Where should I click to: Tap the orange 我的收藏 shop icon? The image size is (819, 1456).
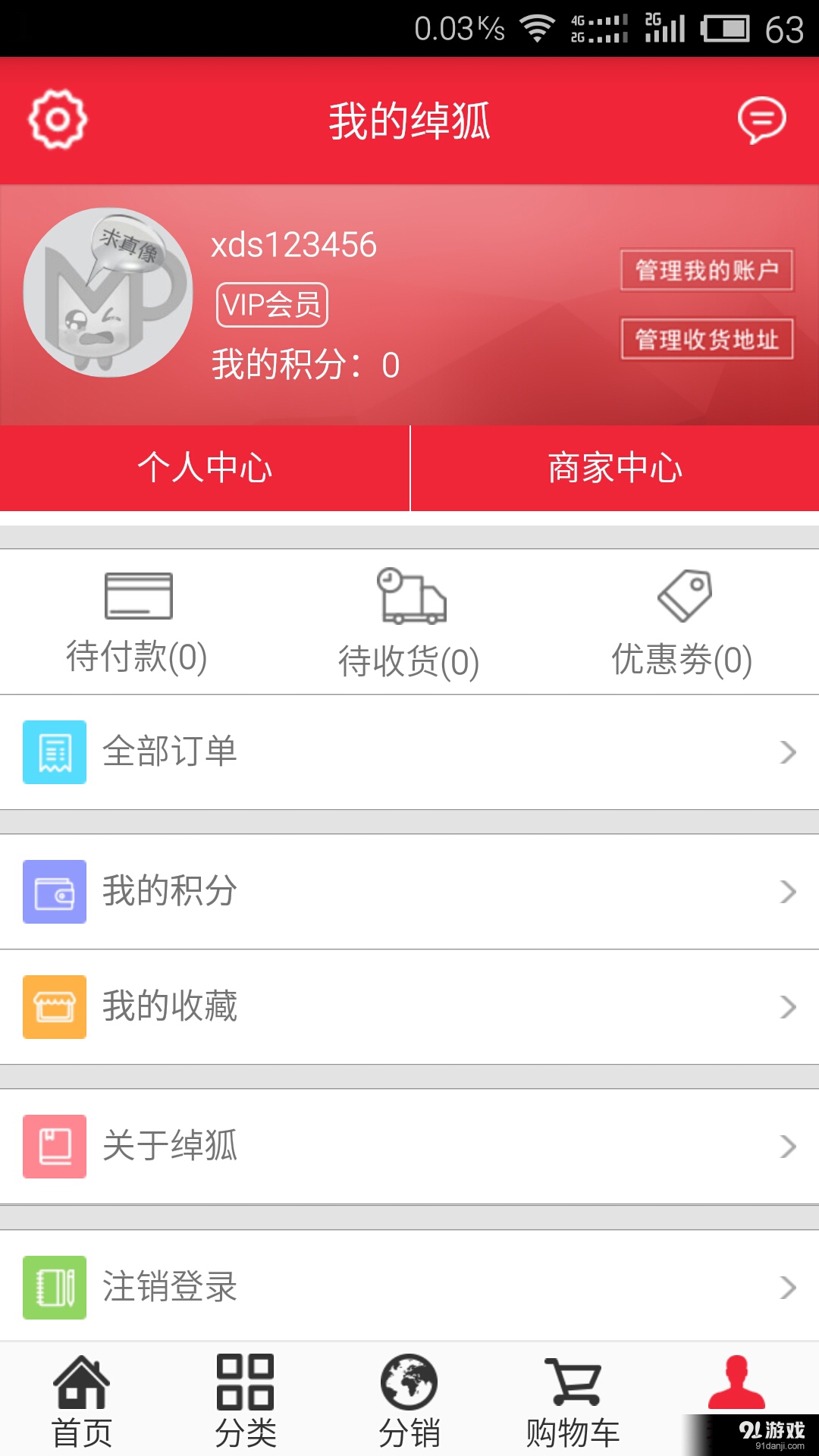(x=54, y=1008)
